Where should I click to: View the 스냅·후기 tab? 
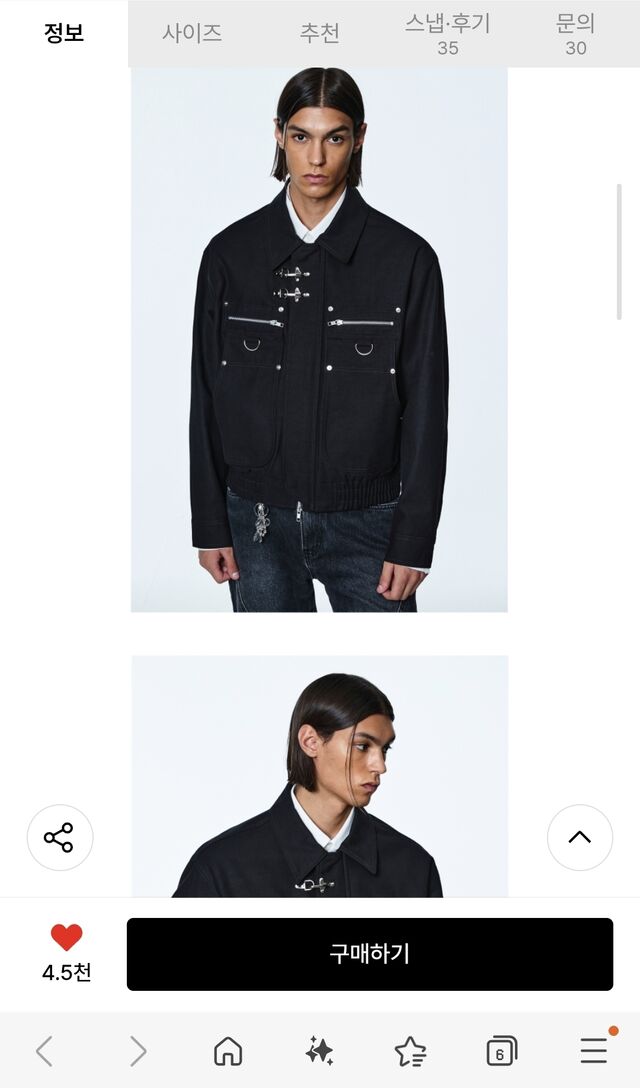448,33
